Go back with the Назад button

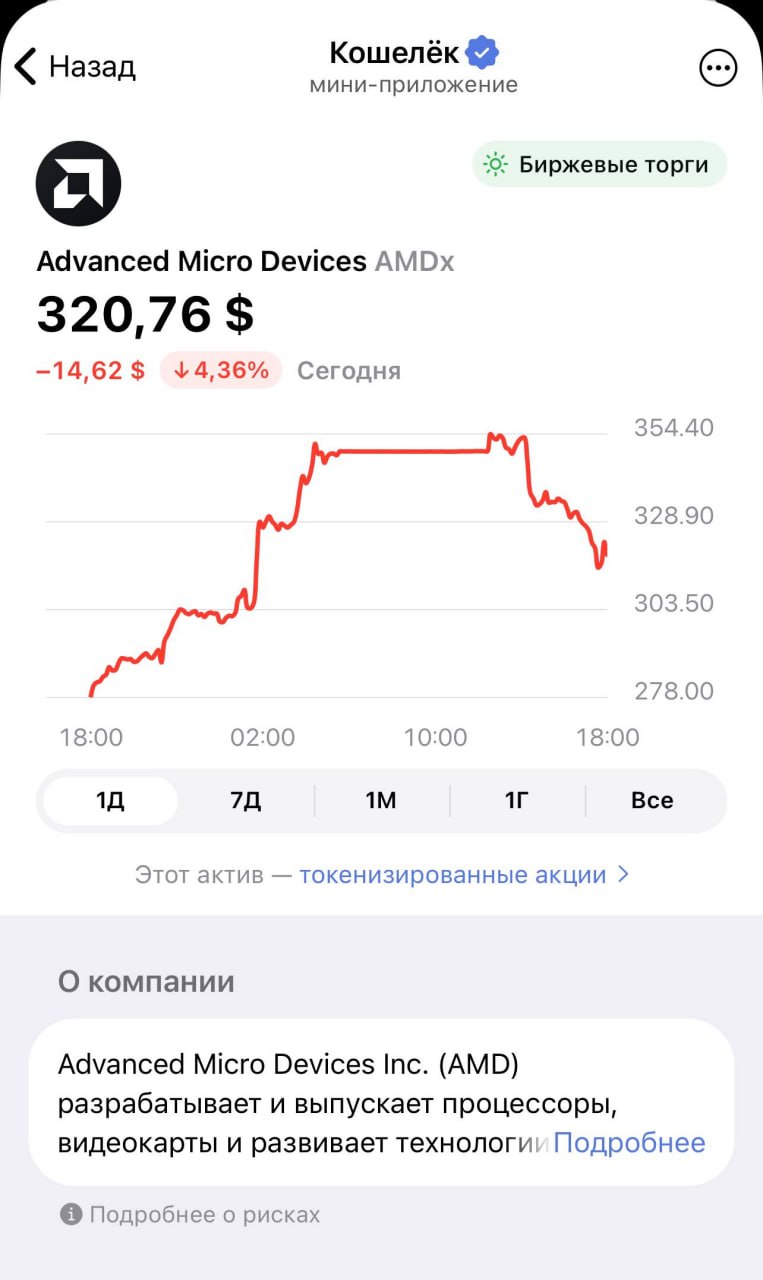click(x=76, y=67)
